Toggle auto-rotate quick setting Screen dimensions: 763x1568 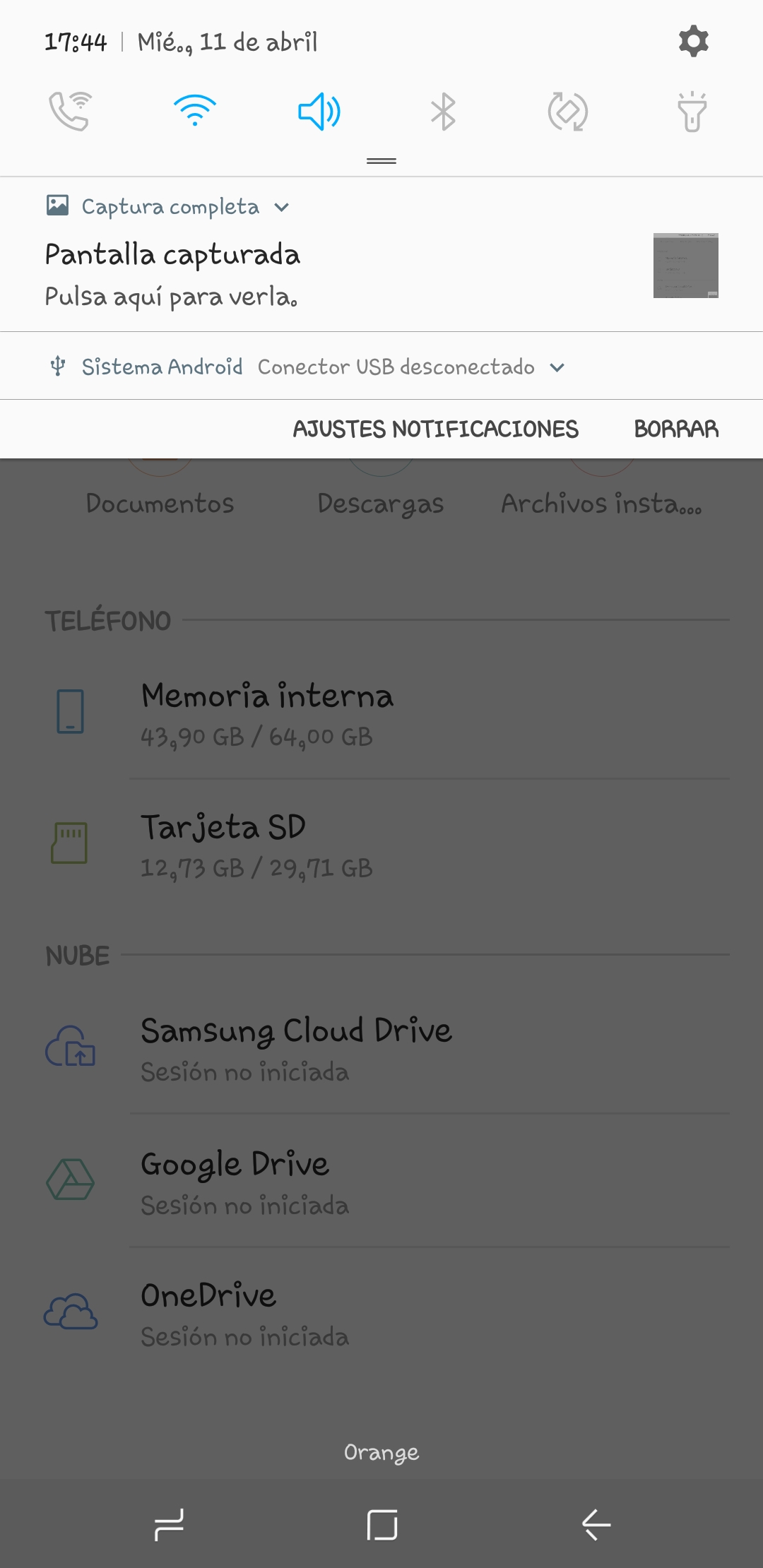pyautogui.click(x=568, y=112)
